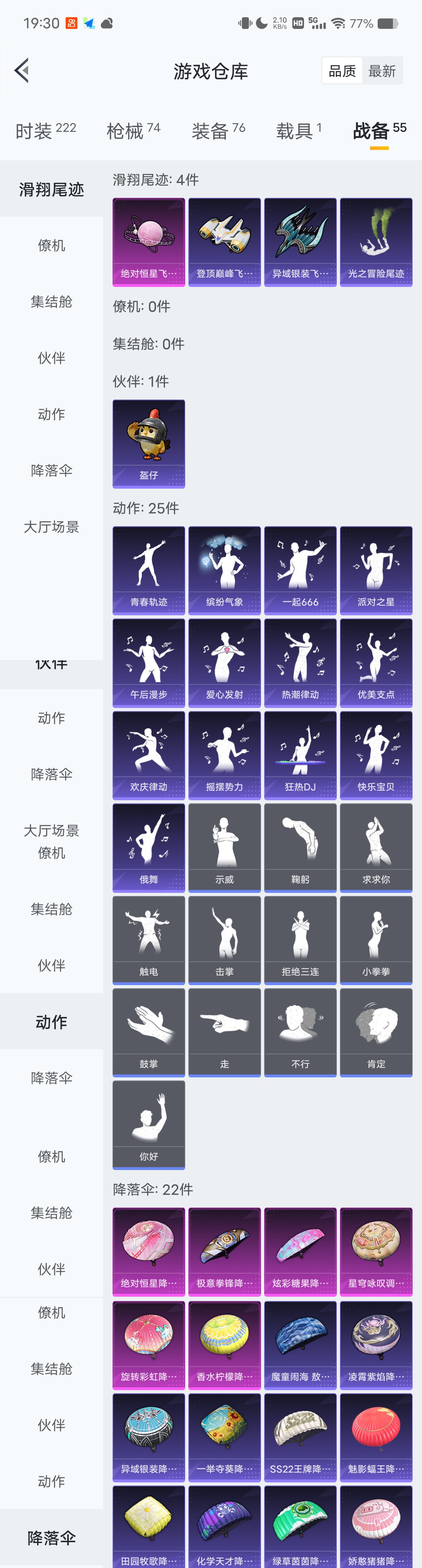View the 极意拳锋降 parachute

point(224,1252)
